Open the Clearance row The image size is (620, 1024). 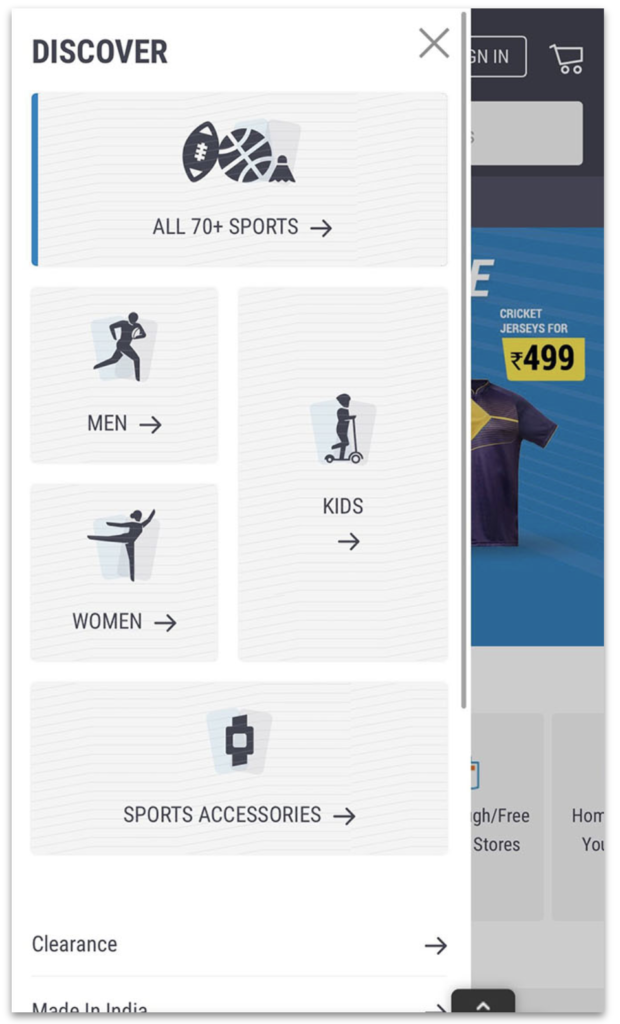(x=239, y=944)
